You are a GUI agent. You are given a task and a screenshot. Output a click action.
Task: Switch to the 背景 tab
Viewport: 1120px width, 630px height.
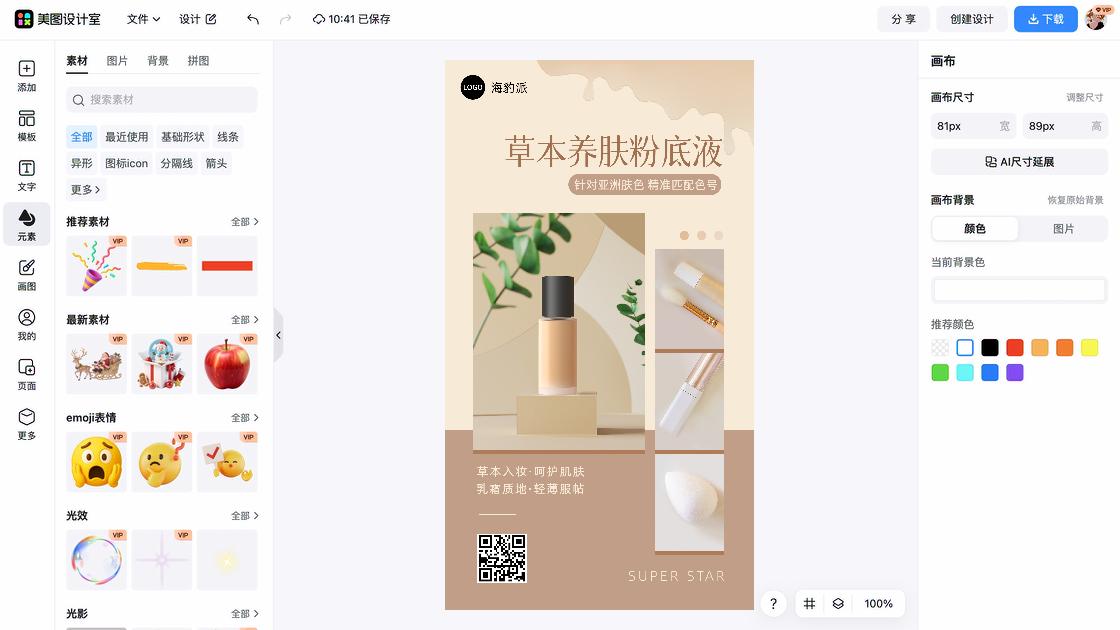[x=158, y=61]
